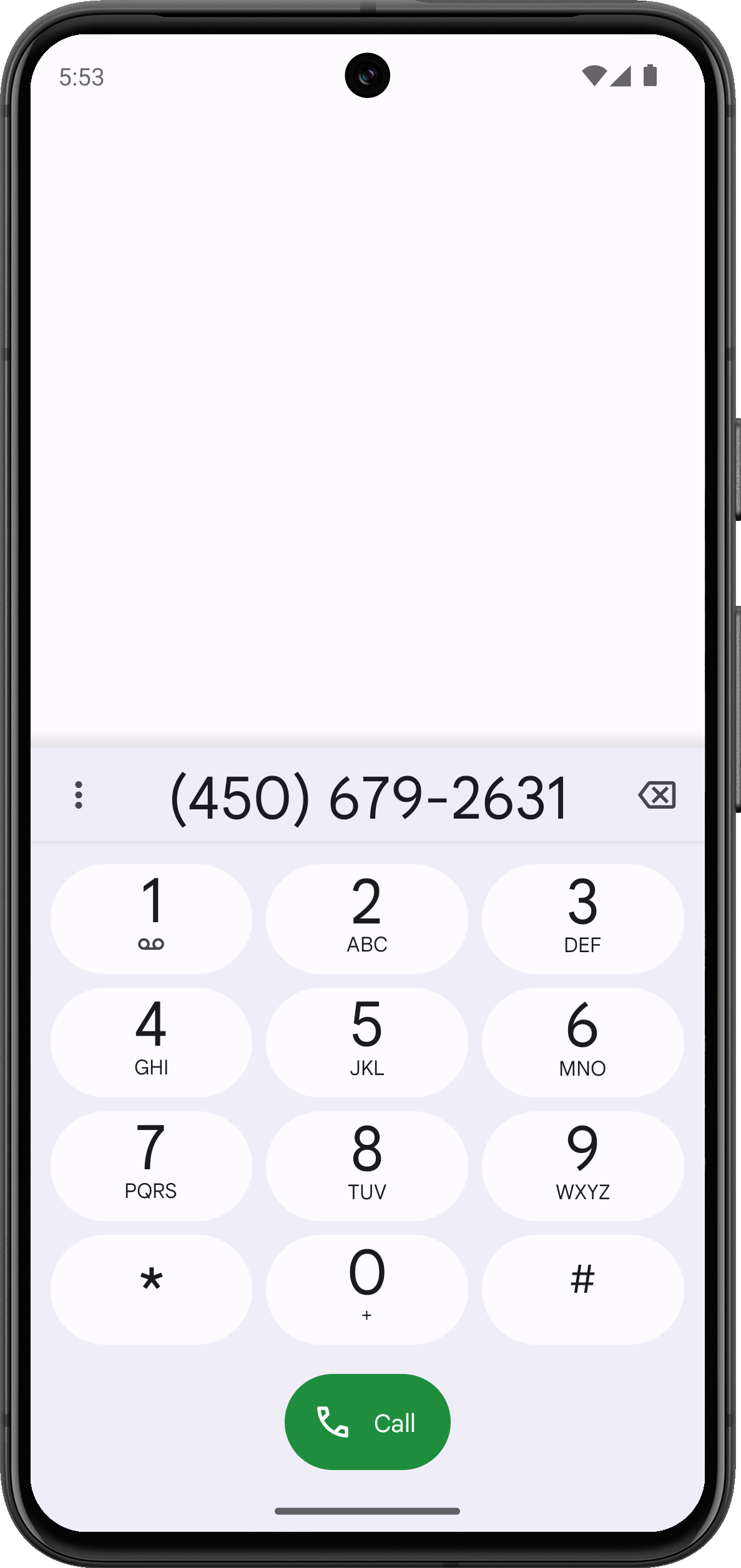Screen dimensions: 741x1568
Task: Enter digit 4 GHI
Action: tap(151, 1041)
